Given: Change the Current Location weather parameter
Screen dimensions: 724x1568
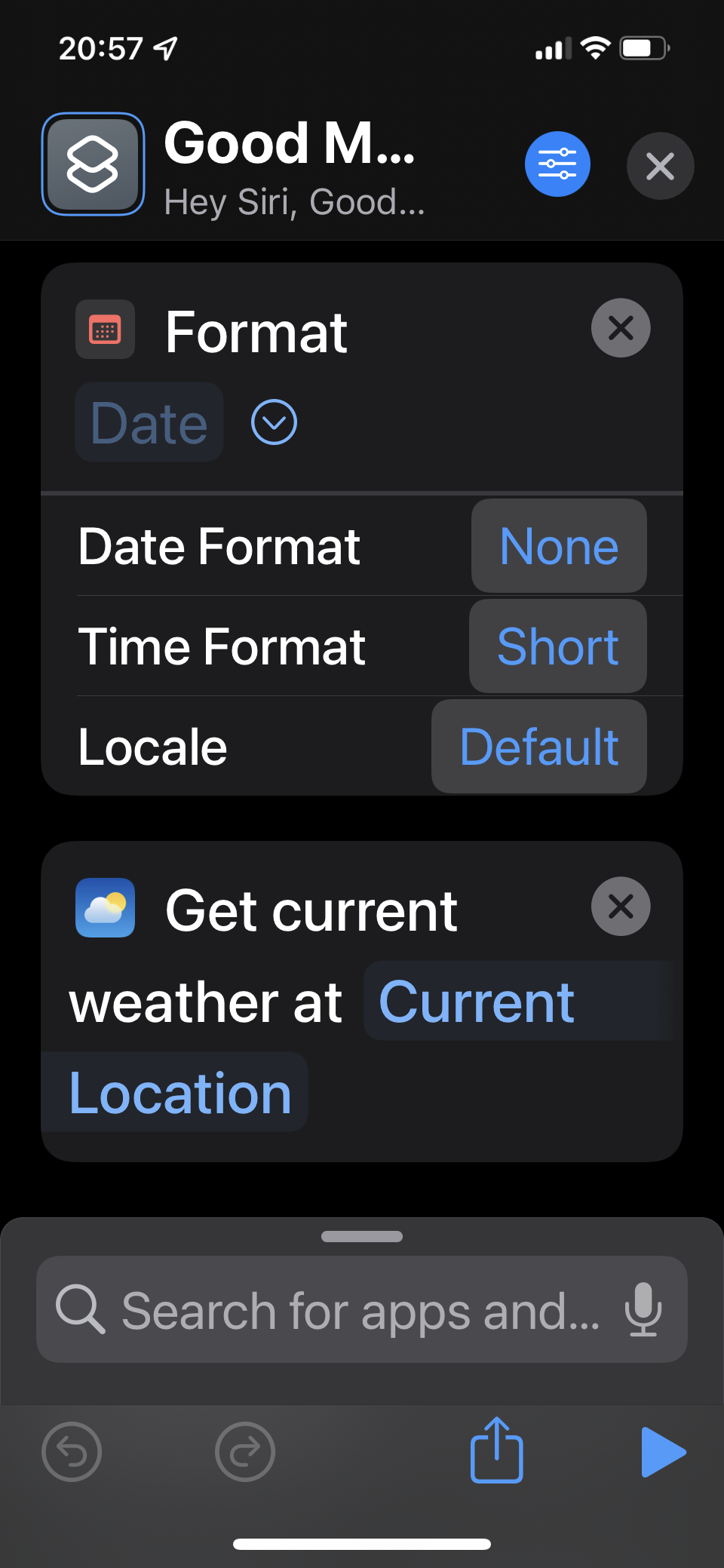Looking at the screenshot, I should pyautogui.click(x=477, y=1002).
